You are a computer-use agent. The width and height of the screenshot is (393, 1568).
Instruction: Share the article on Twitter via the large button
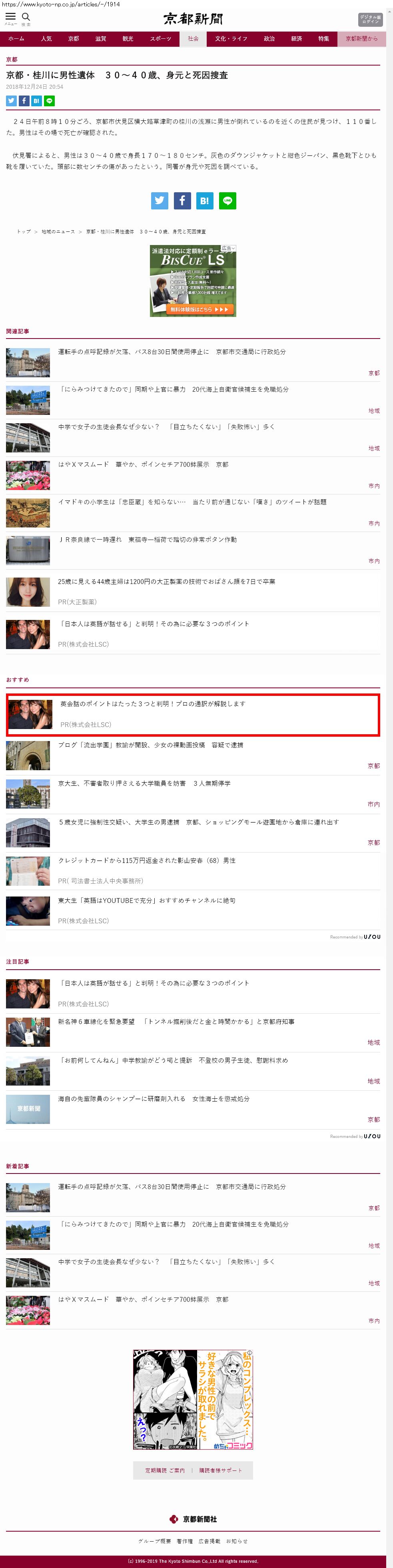pos(160,200)
